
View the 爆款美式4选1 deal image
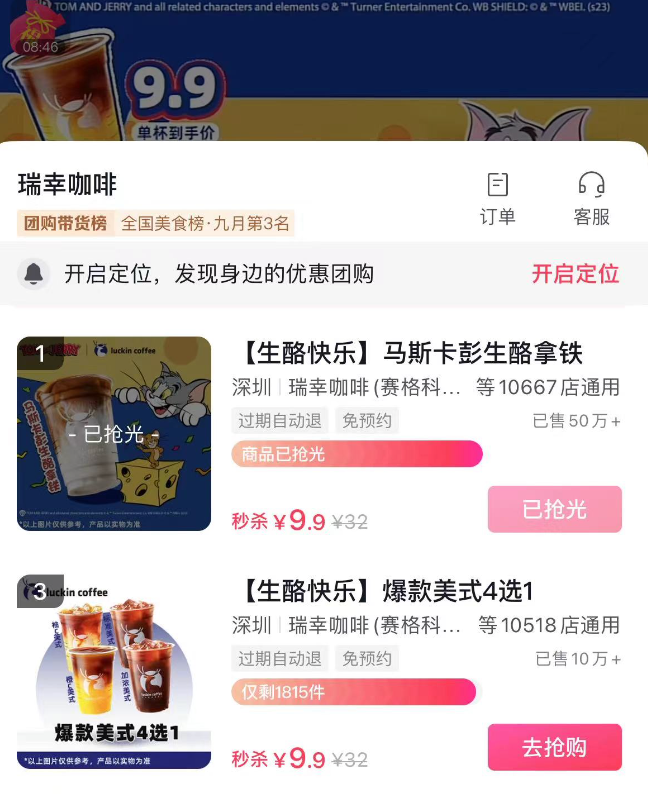(x=114, y=671)
